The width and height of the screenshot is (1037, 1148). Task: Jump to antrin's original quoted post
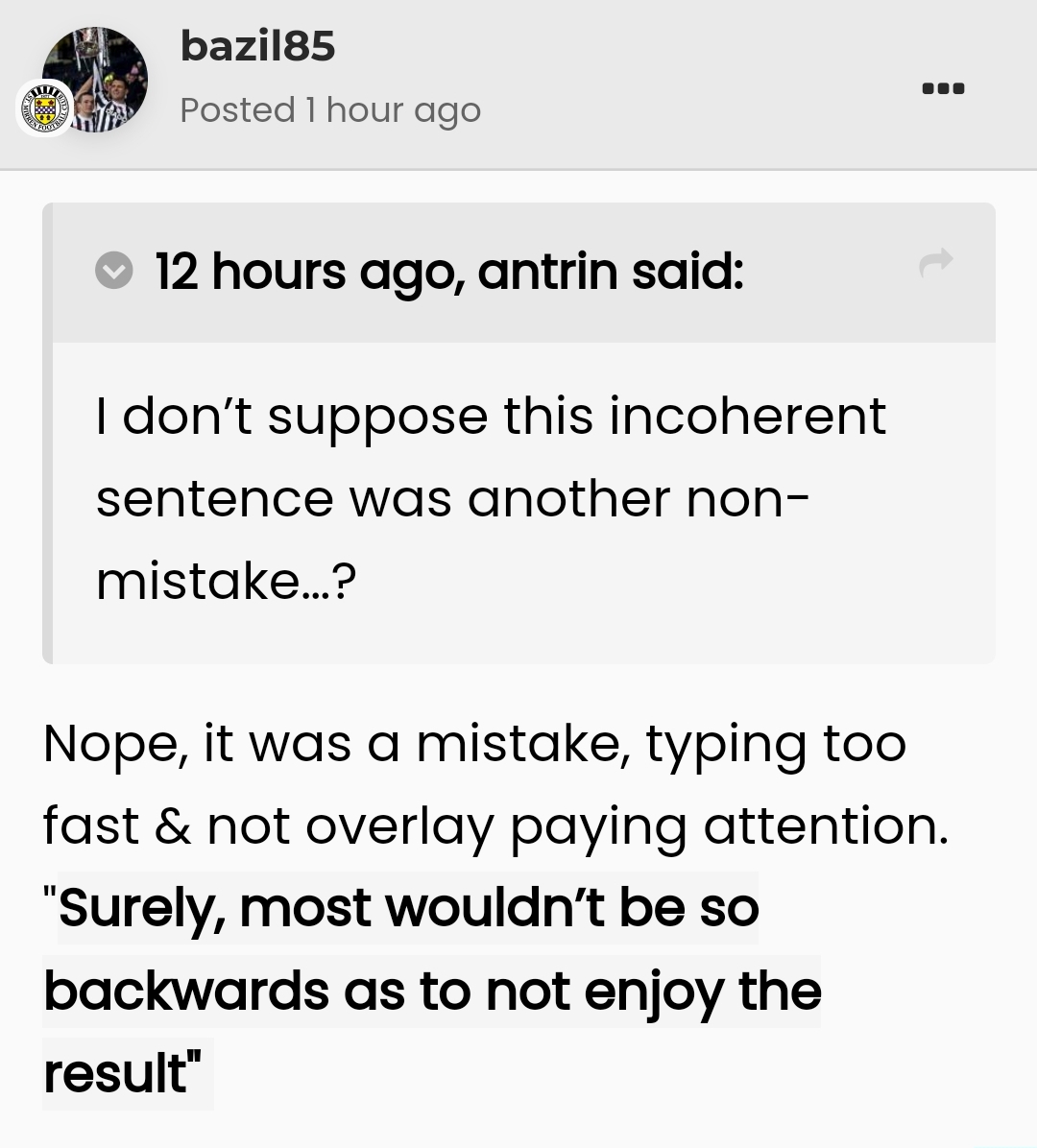tap(935, 262)
